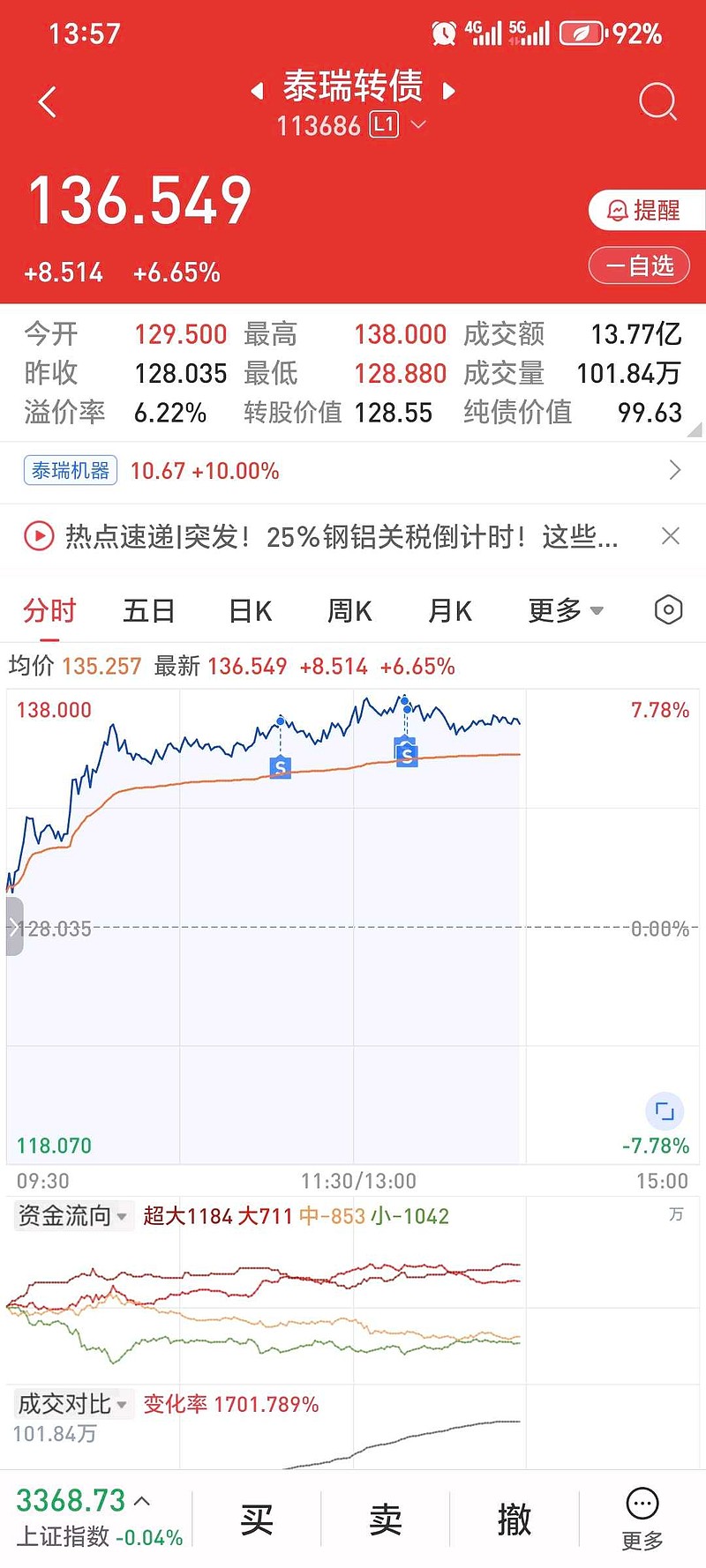Open the 资金流向 selector dropdown
706x1568 pixels.
pos(121,1215)
